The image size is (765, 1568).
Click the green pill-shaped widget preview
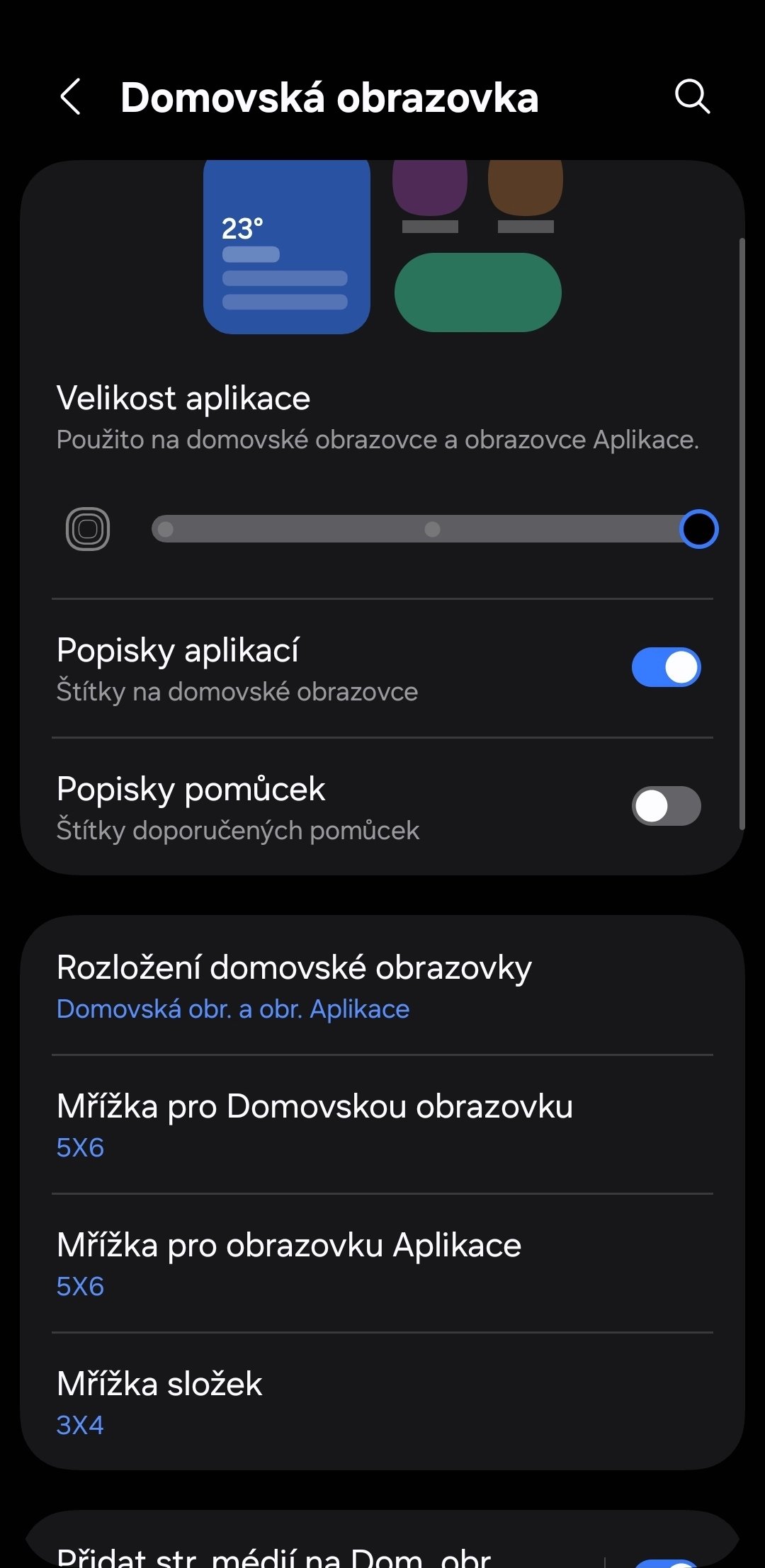tap(477, 292)
